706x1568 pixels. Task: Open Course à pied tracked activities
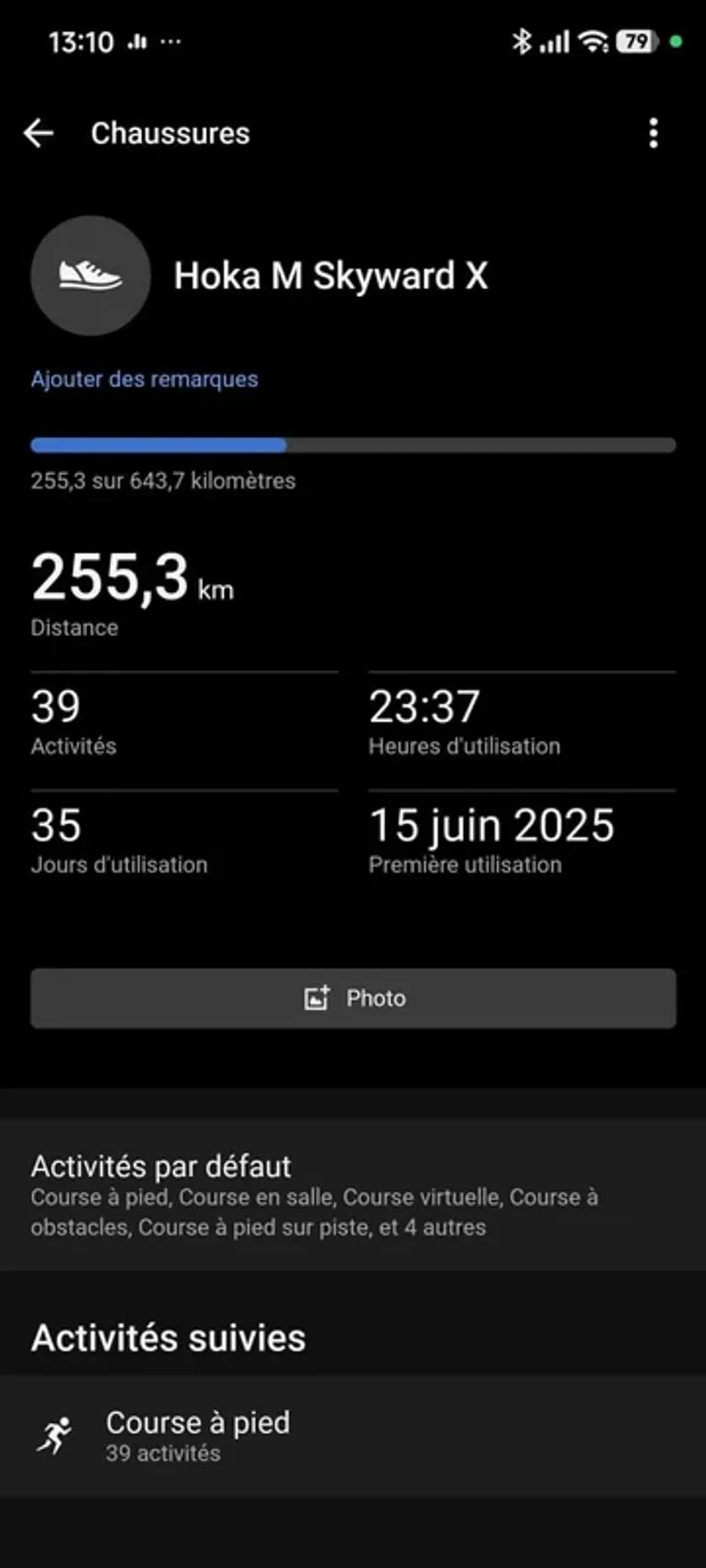(353, 1436)
